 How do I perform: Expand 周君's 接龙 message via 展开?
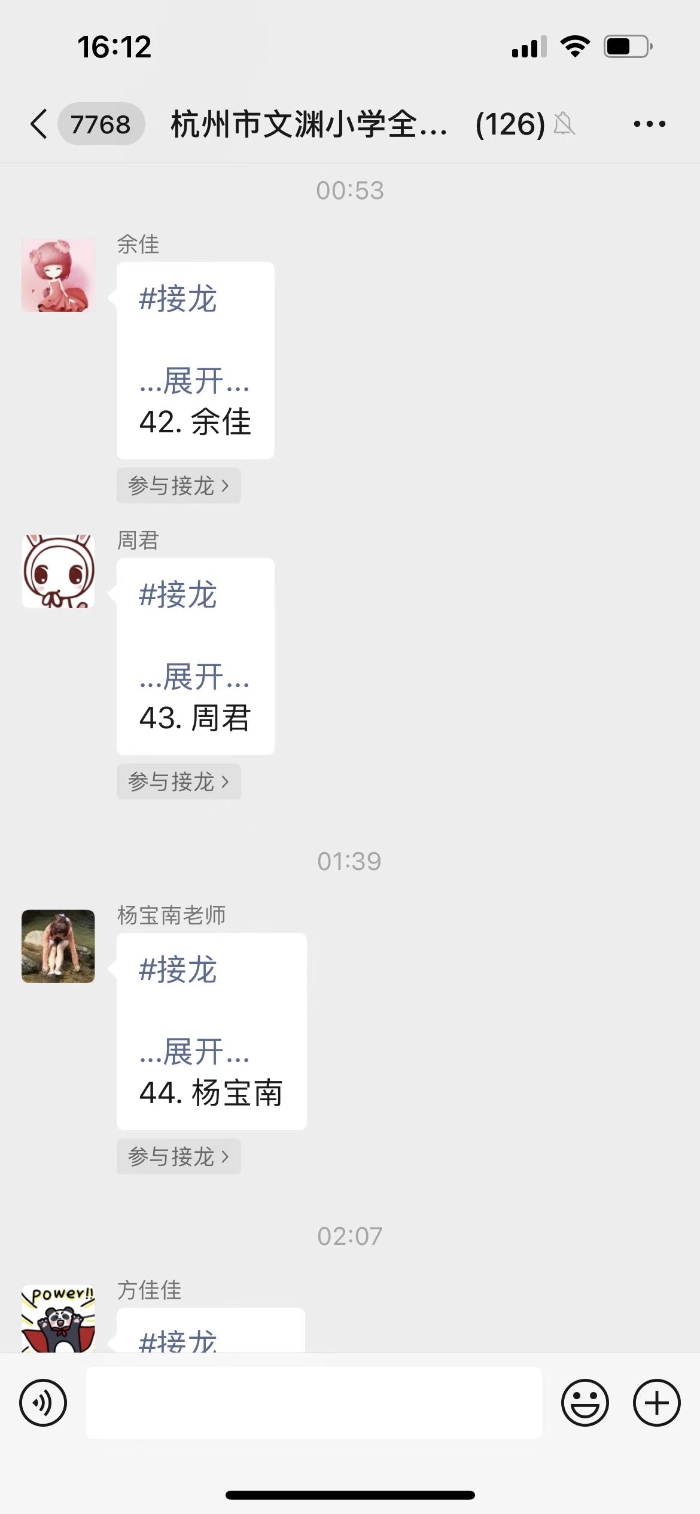click(194, 677)
